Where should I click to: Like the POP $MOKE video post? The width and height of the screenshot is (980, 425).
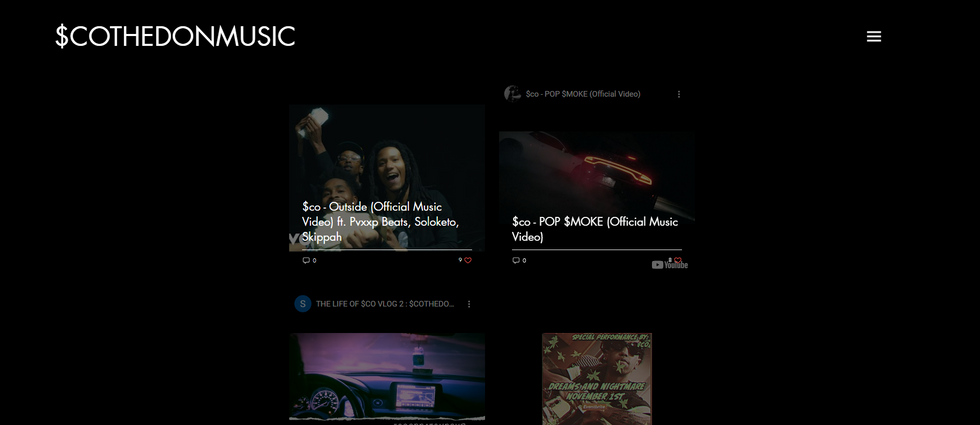point(677,260)
